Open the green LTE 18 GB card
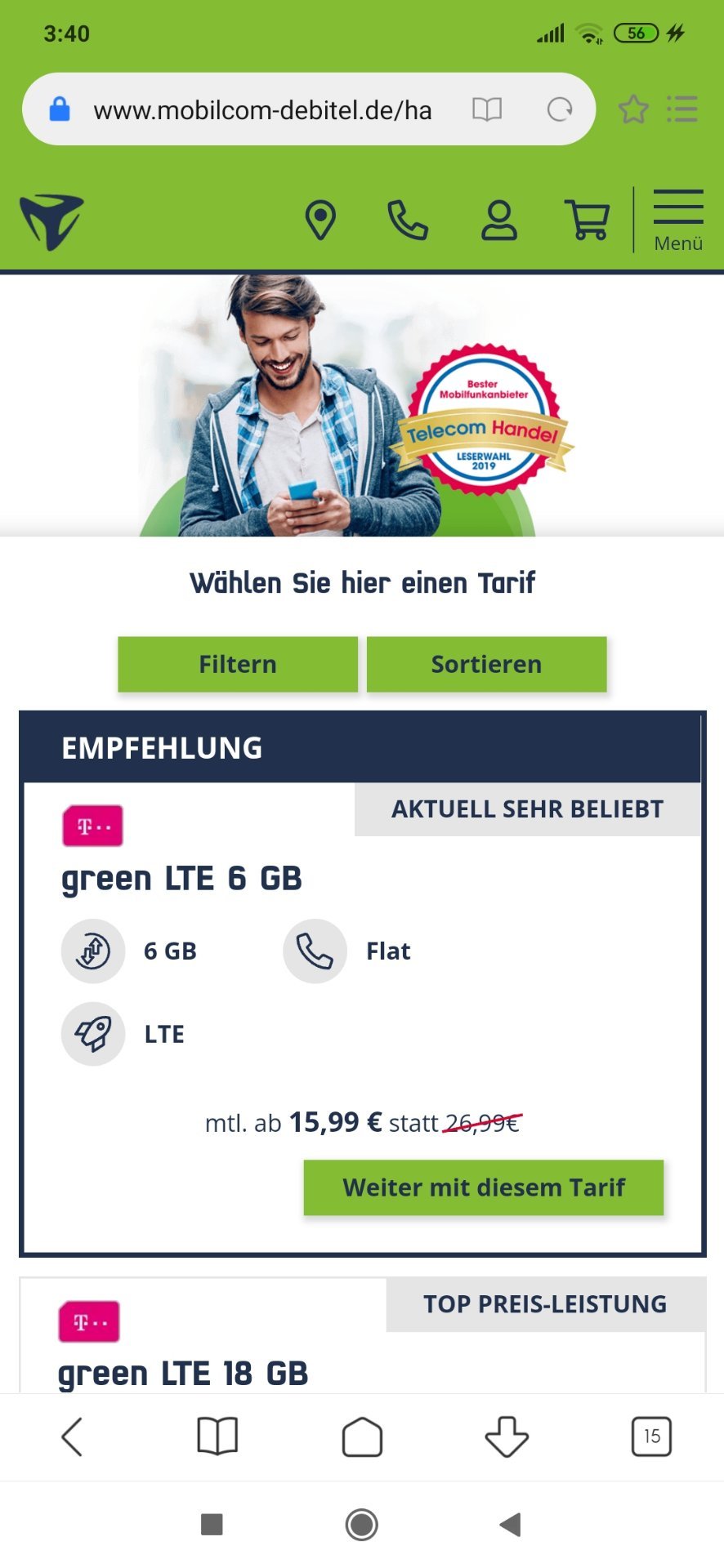Image resolution: width=724 pixels, height=1568 pixels. (183, 1374)
